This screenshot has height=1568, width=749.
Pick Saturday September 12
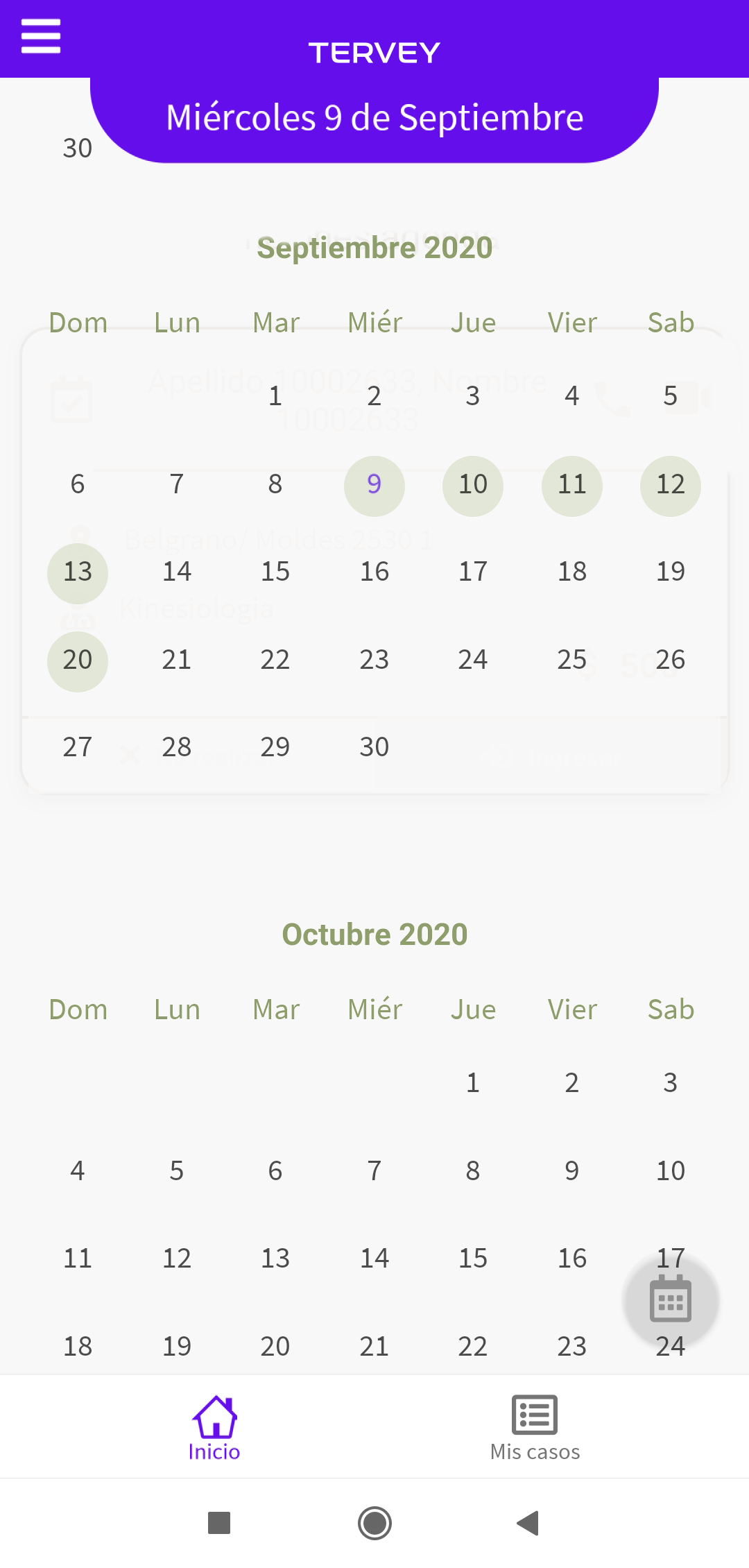click(670, 485)
